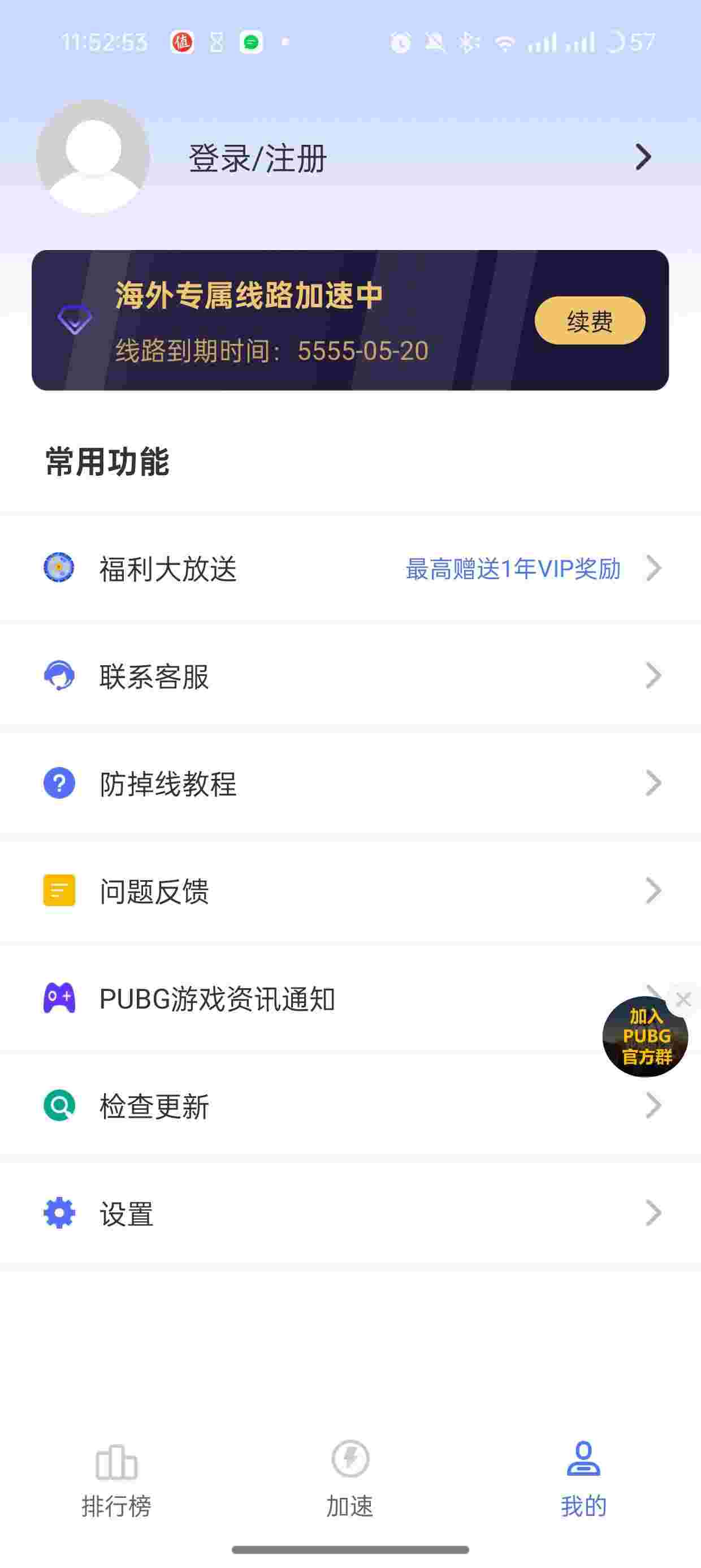This screenshot has width=701, height=1568.
Task: Switch to the 排行榜 tab
Action: (116, 1480)
